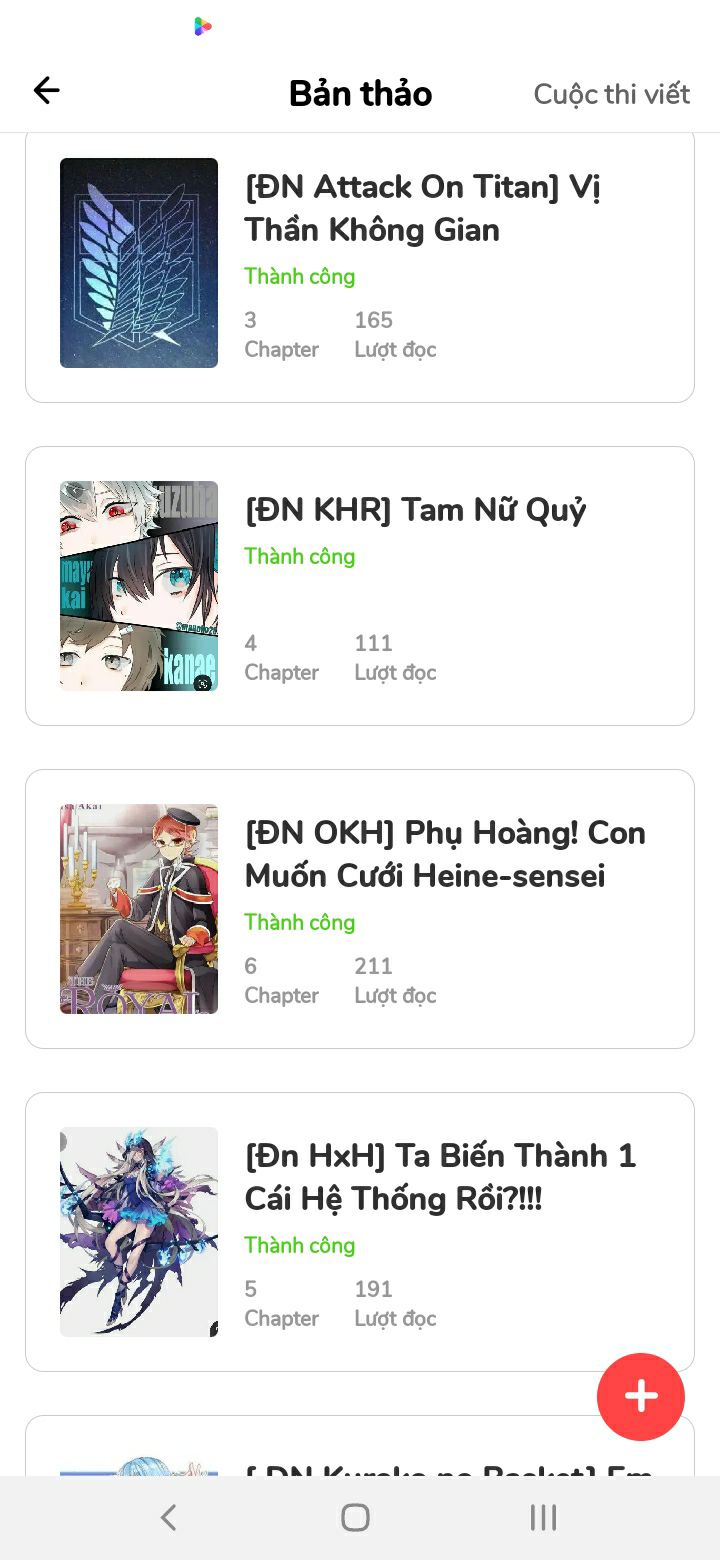The image size is (720, 1560).
Task: Open the Attack On Titan draft card
Action: click(360, 265)
